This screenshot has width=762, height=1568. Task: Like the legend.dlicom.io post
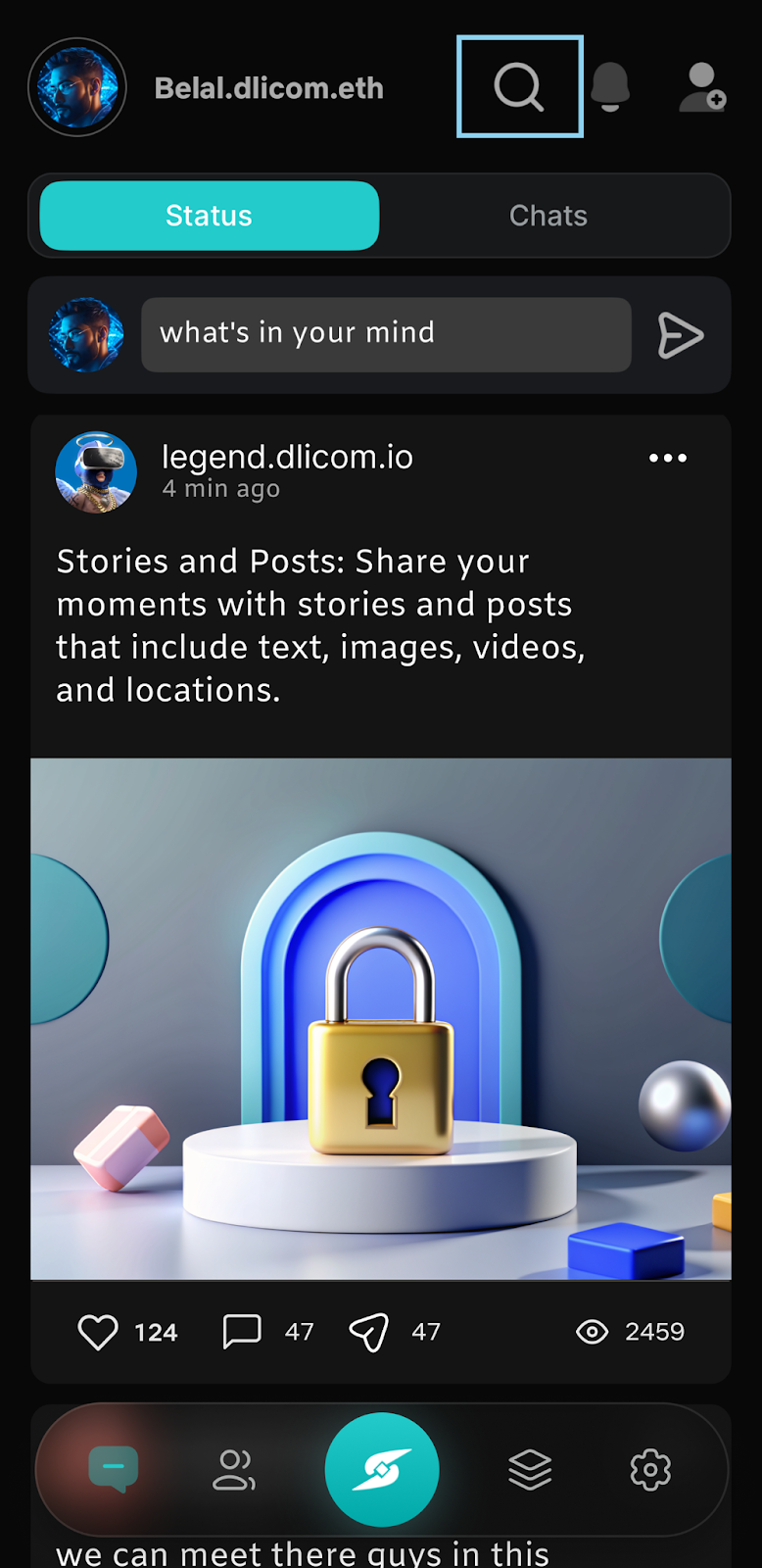[98, 1332]
